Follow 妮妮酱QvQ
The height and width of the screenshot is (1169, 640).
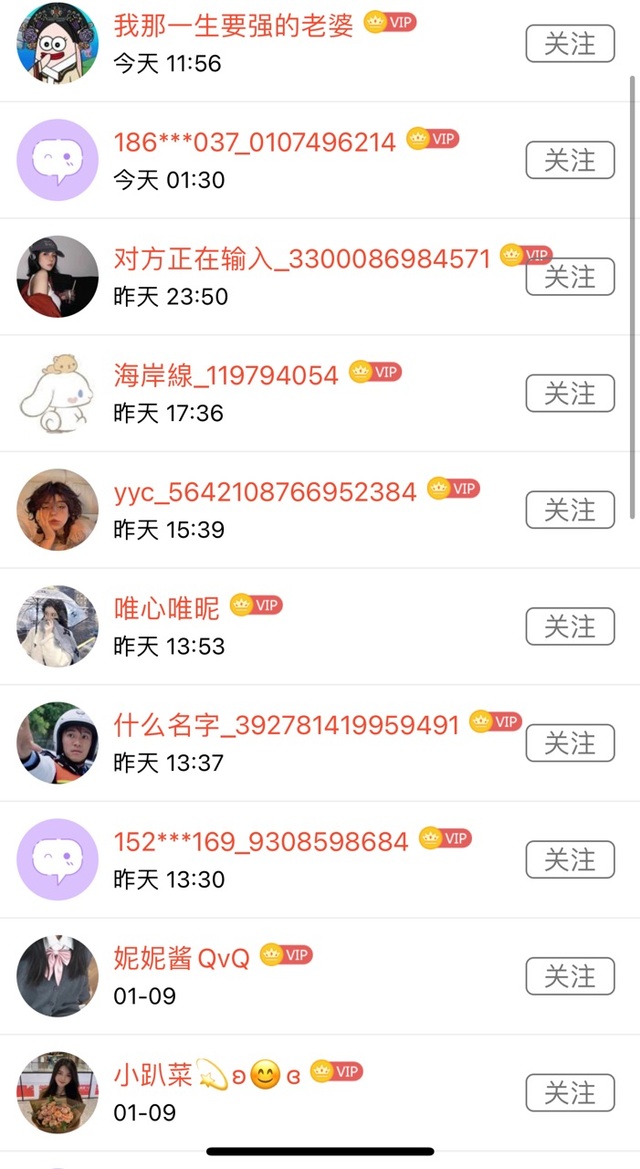pos(570,976)
